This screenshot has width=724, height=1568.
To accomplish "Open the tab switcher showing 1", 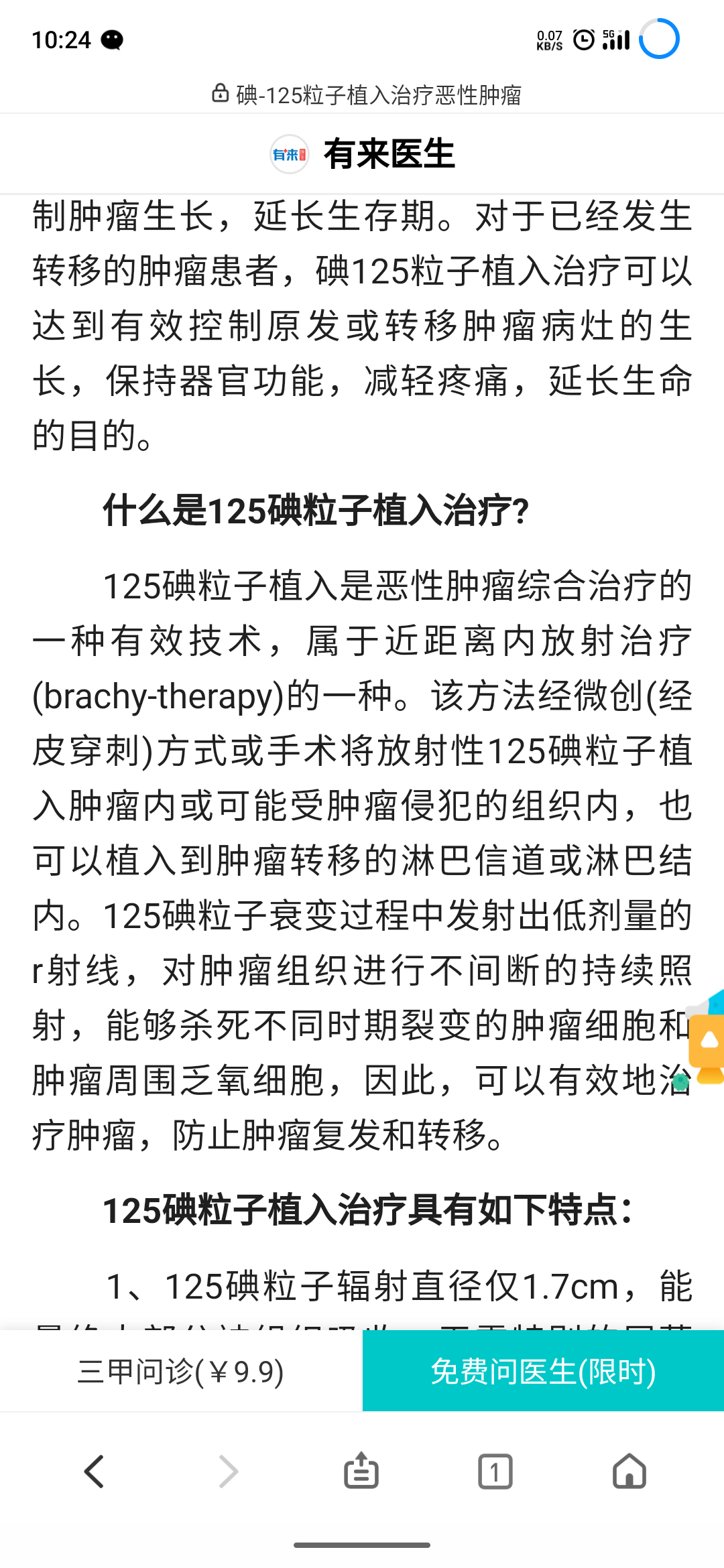I will pyautogui.click(x=495, y=1470).
